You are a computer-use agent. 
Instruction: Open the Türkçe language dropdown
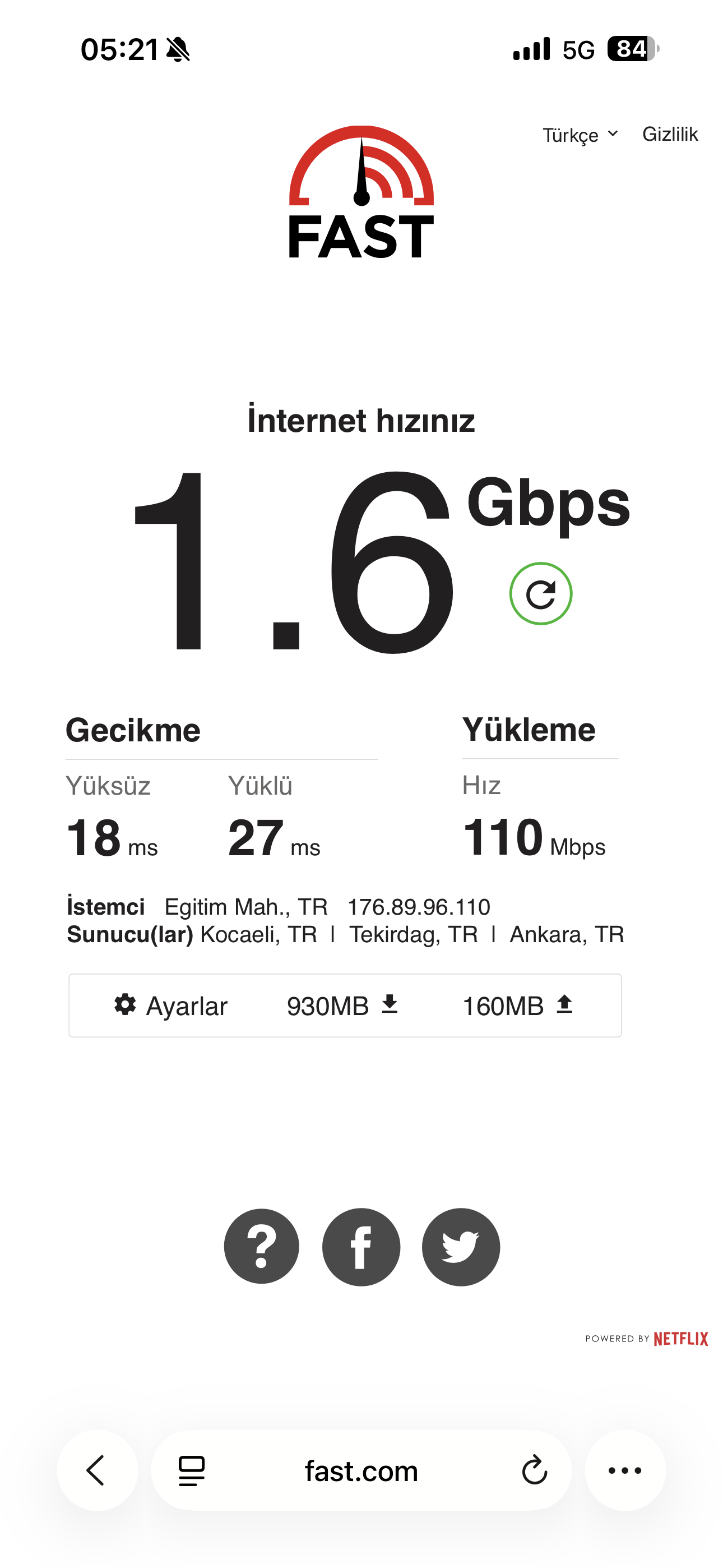(x=580, y=135)
